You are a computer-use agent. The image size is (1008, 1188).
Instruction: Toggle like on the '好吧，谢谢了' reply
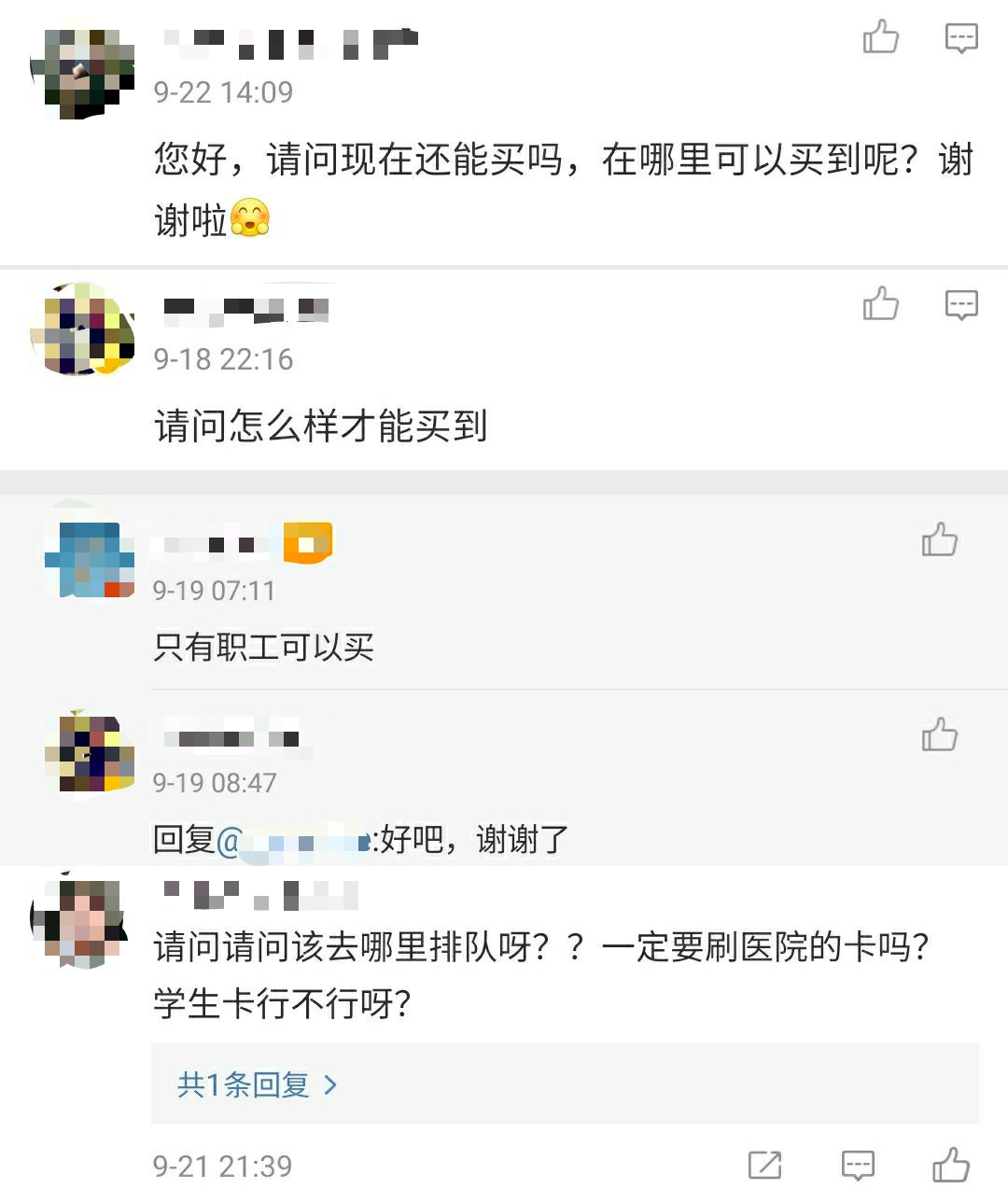(939, 734)
